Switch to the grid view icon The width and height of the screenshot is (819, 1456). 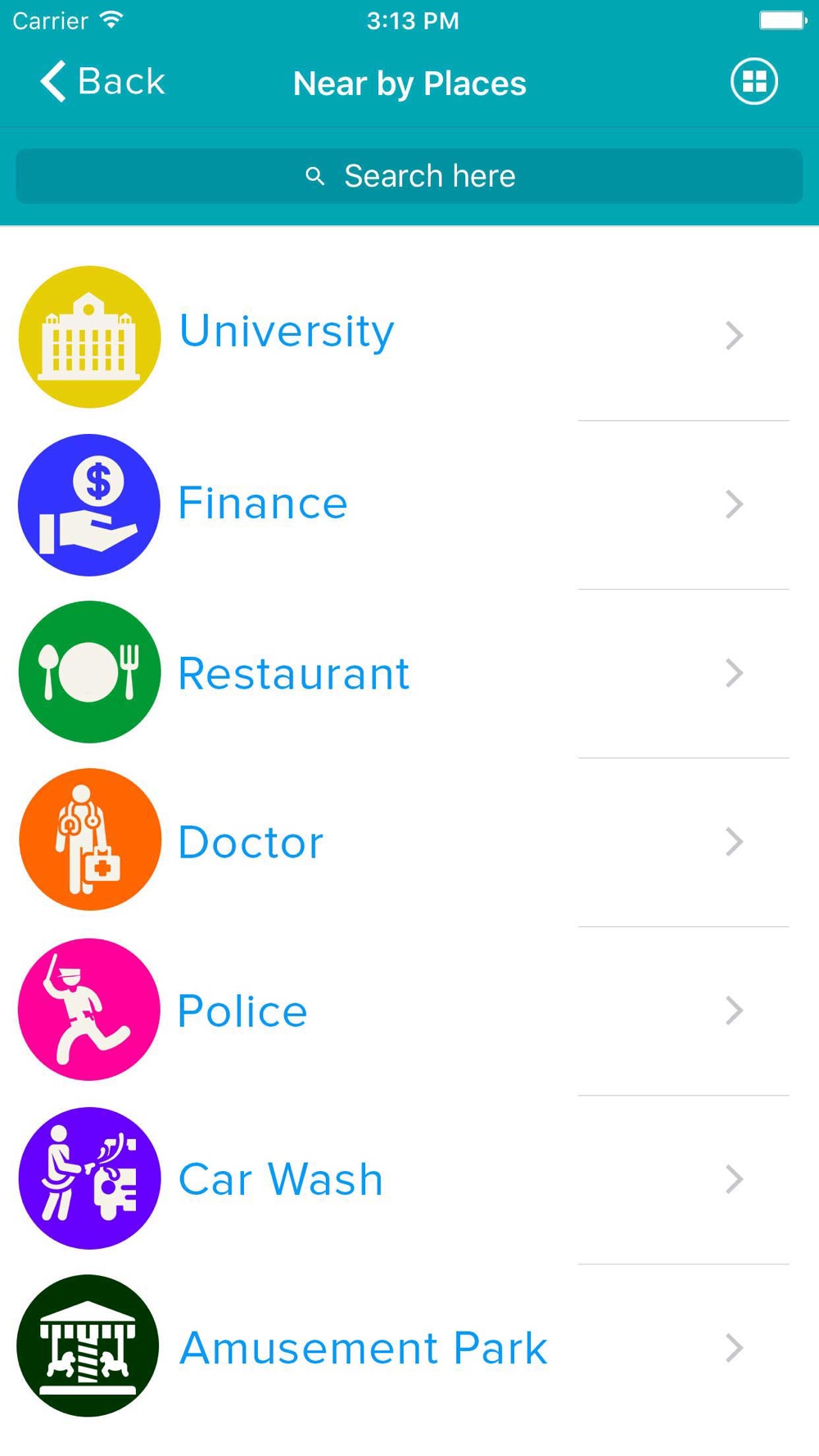pos(753,82)
